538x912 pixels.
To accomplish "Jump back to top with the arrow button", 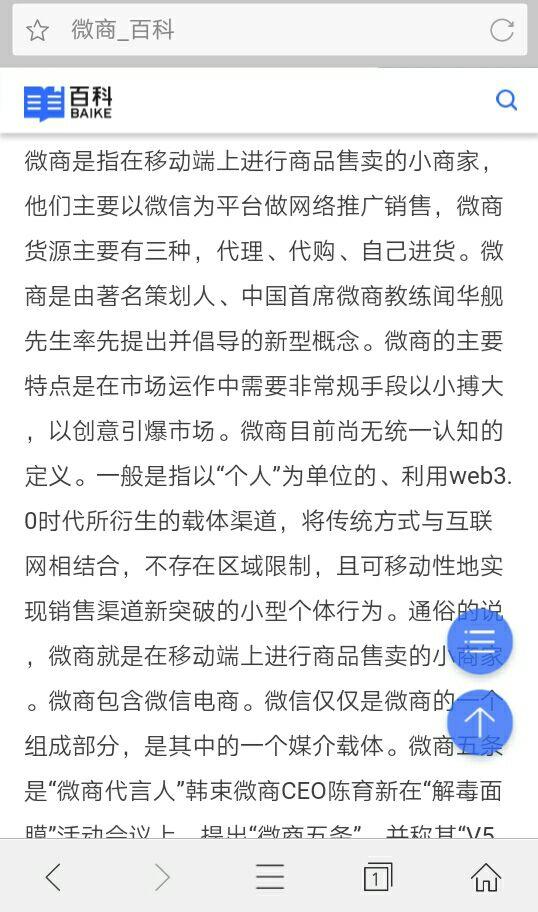I will point(480,722).
